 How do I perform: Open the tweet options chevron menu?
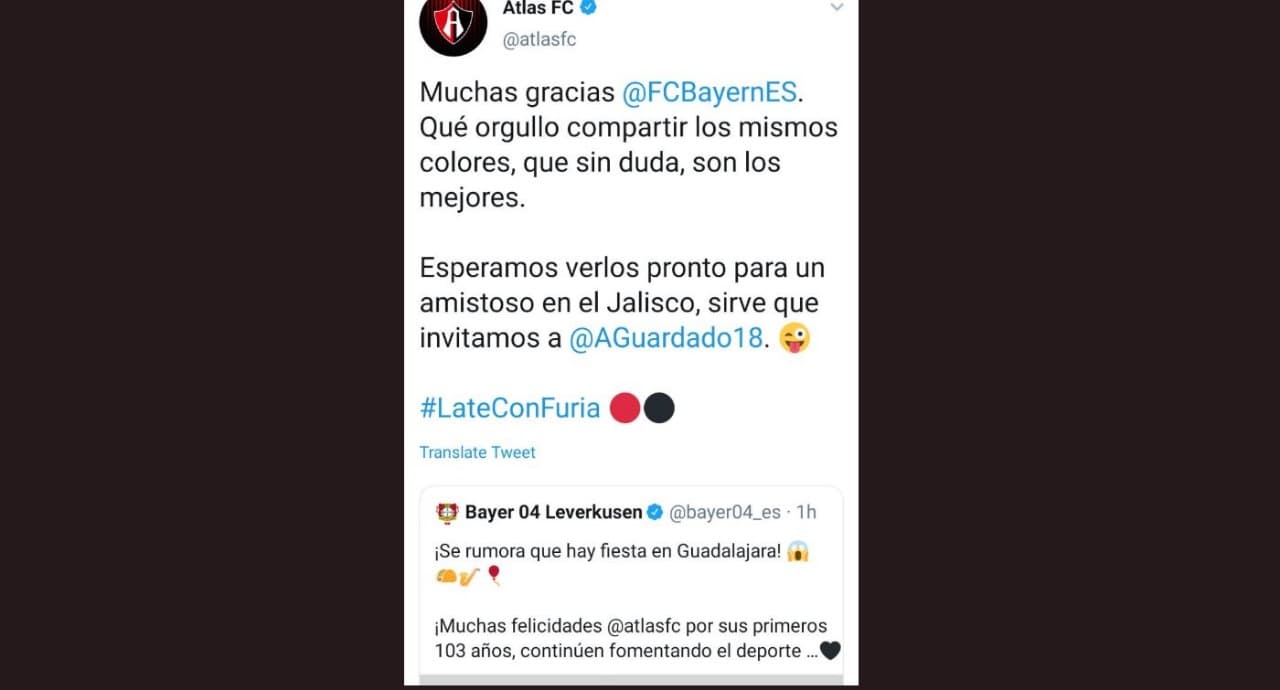[x=836, y=8]
